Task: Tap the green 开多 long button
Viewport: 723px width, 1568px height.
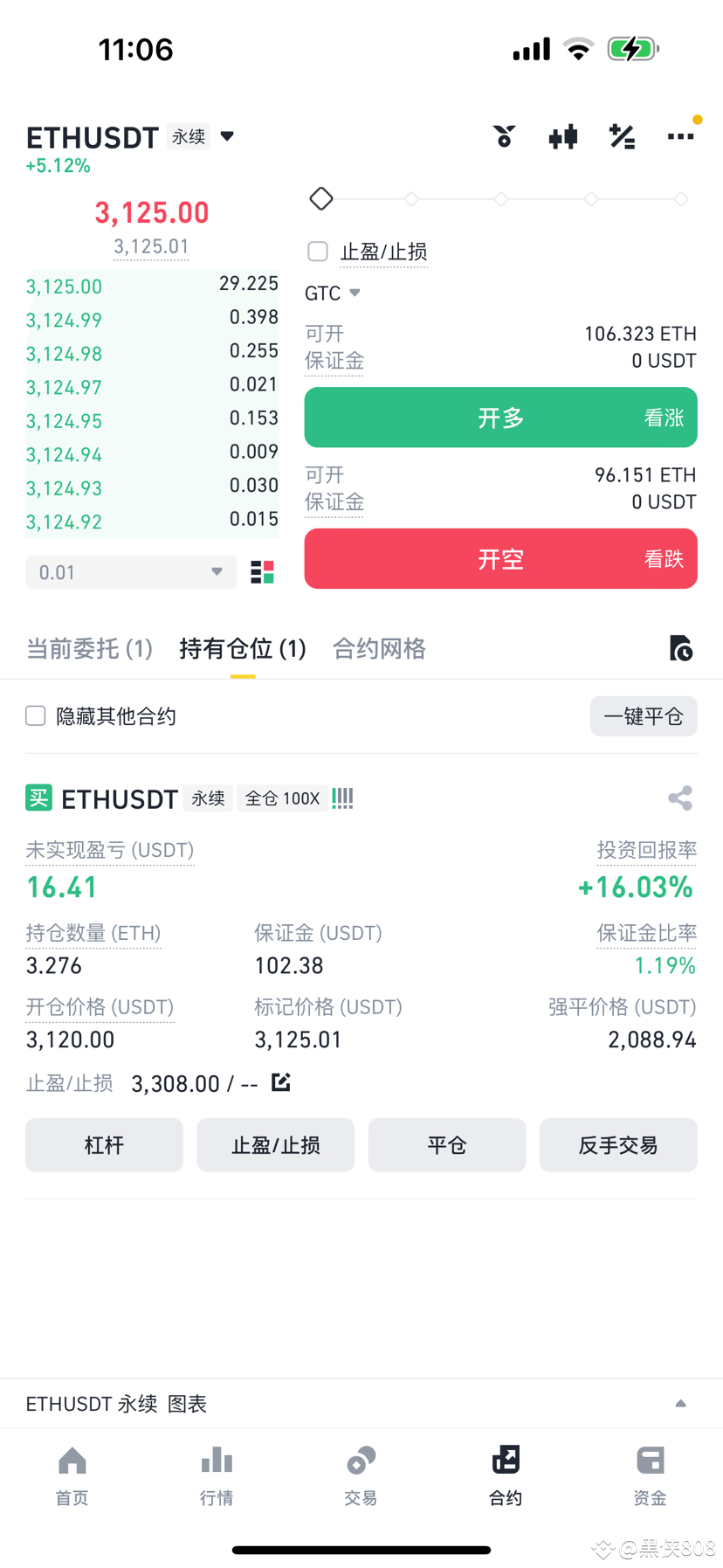Action: click(x=500, y=418)
